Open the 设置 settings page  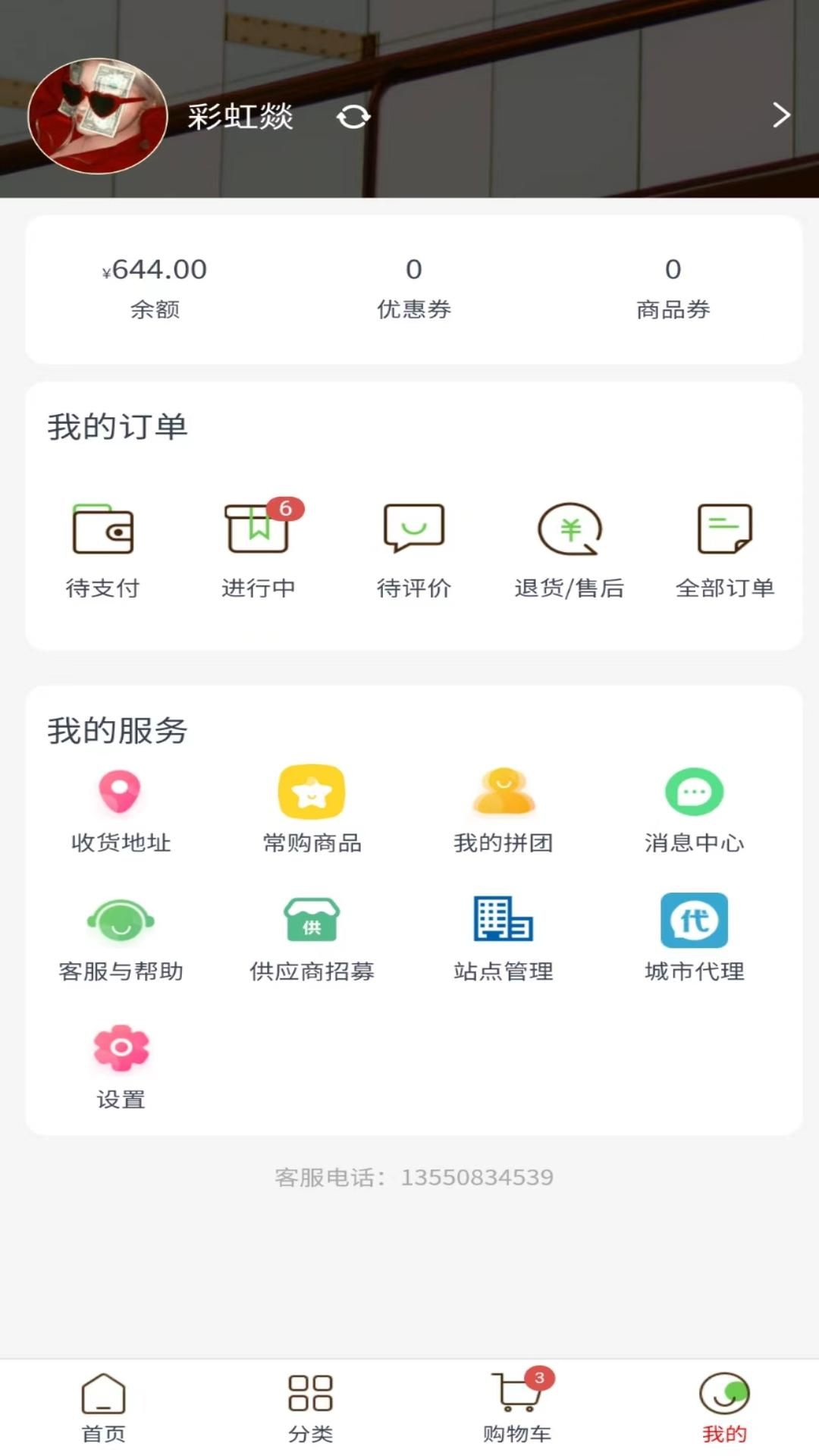pos(119,1065)
